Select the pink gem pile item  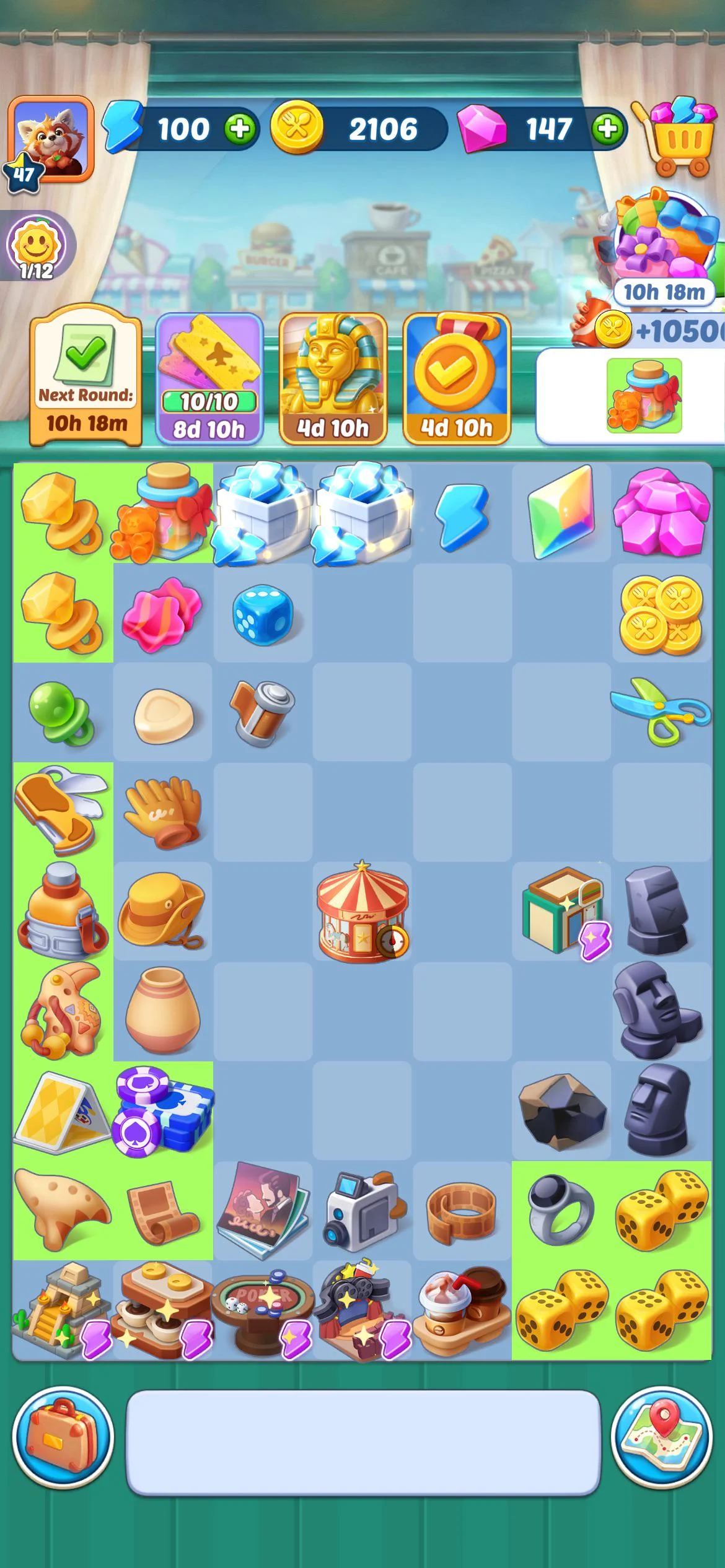tap(662, 512)
